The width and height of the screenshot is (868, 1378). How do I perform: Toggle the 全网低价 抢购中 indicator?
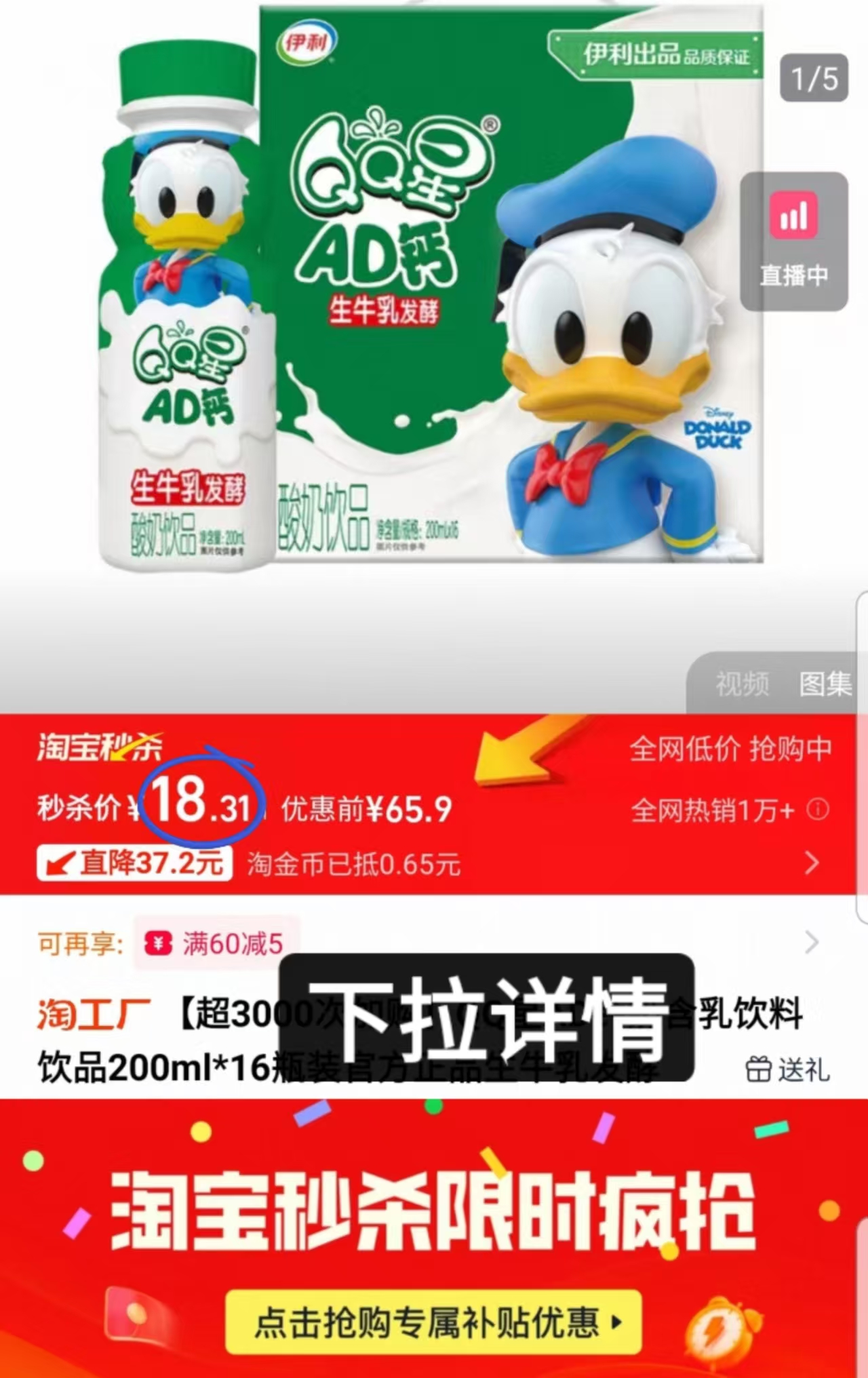[732, 749]
